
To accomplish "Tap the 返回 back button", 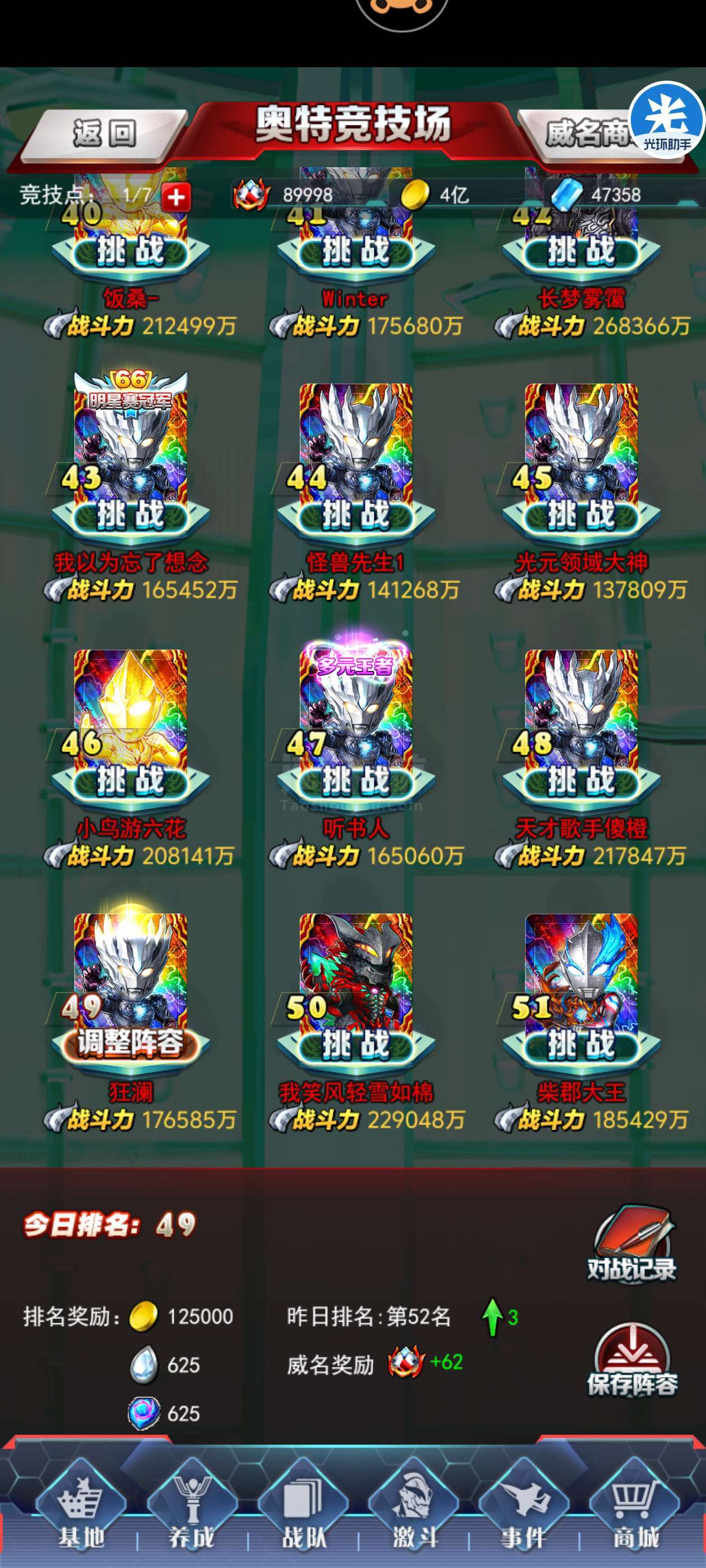I will tap(104, 133).
